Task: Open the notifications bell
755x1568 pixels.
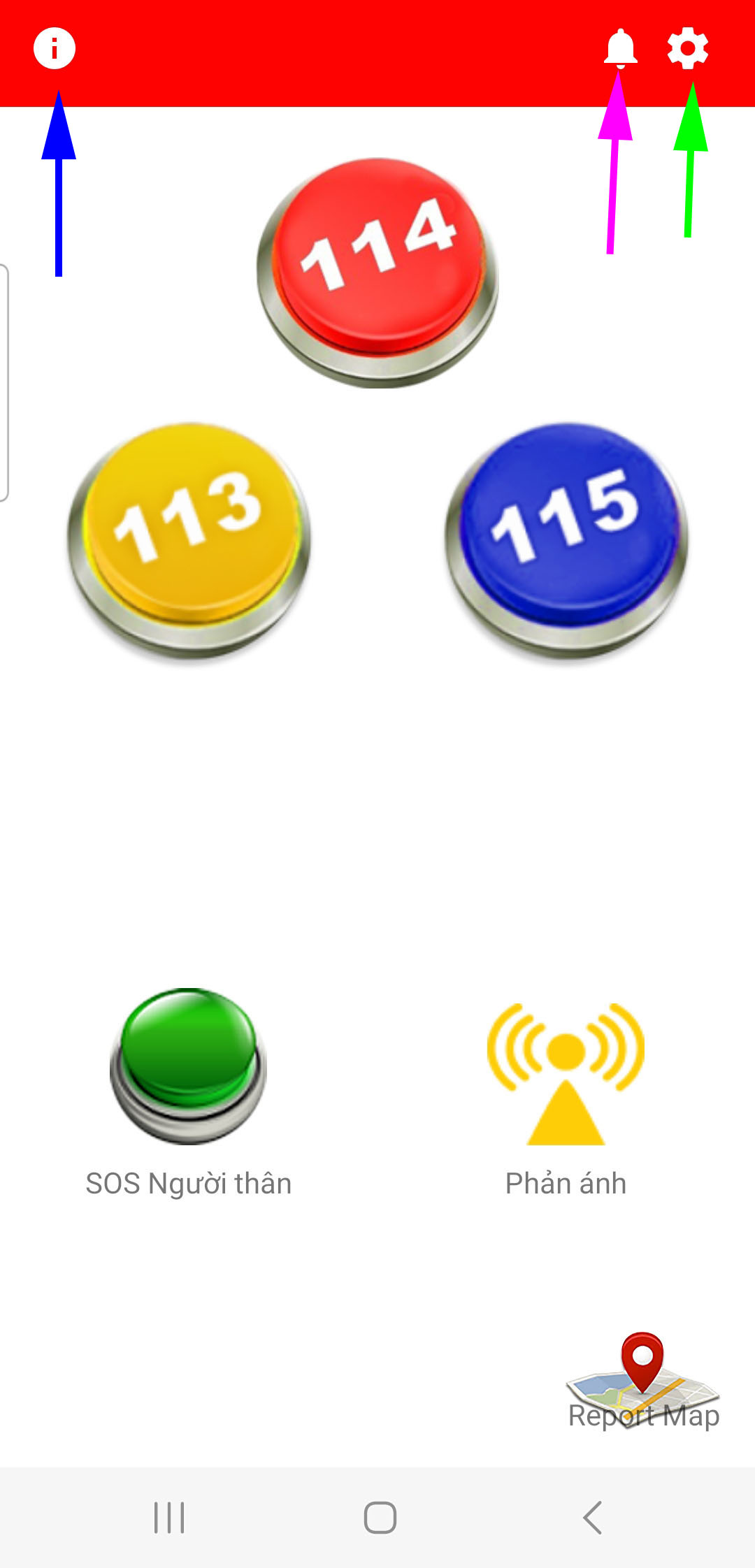Action: coord(620,48)
